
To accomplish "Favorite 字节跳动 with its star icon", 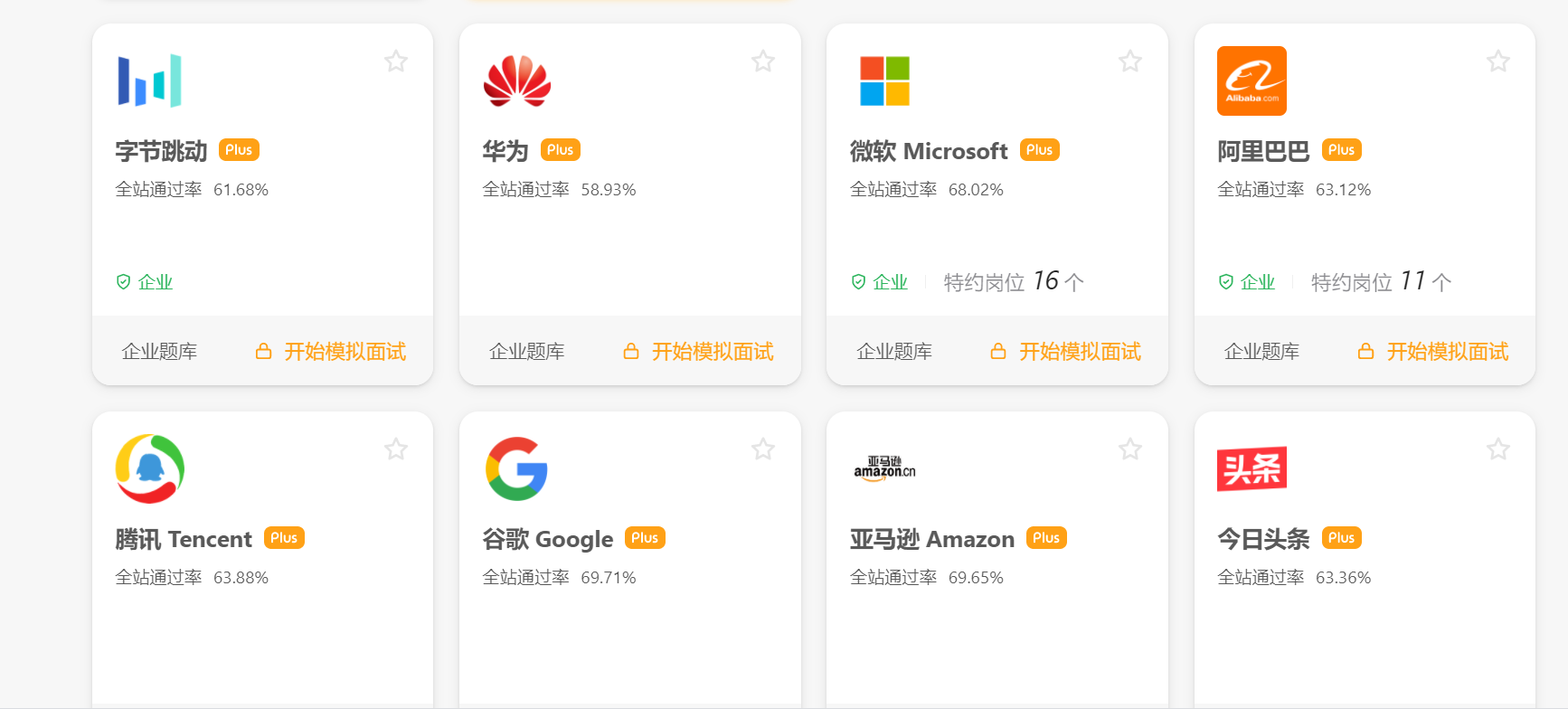I will pyautogui.click(x=396, y=61).
